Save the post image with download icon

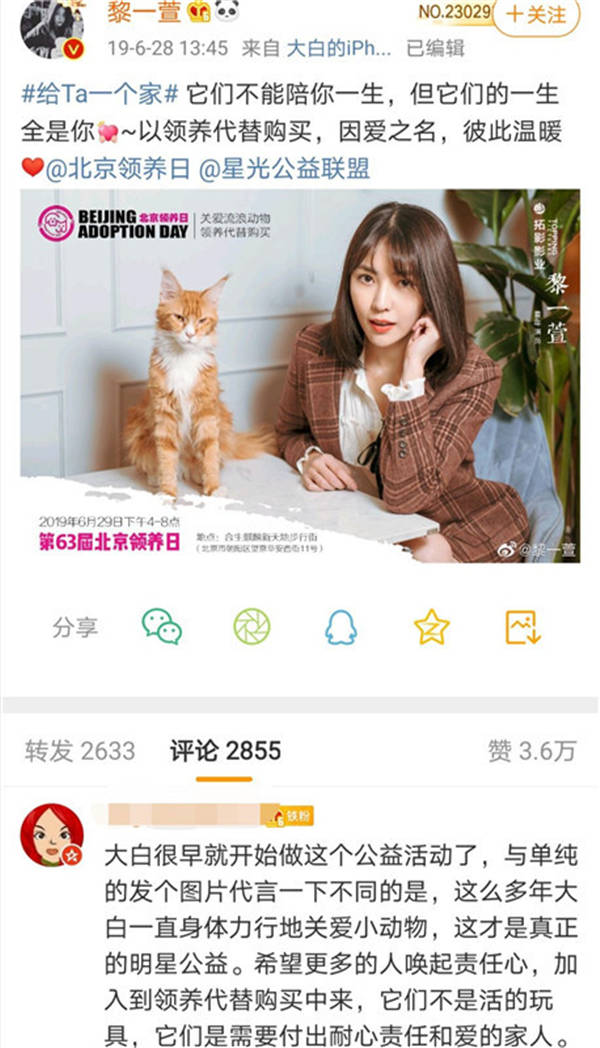[x=522, y=627]
